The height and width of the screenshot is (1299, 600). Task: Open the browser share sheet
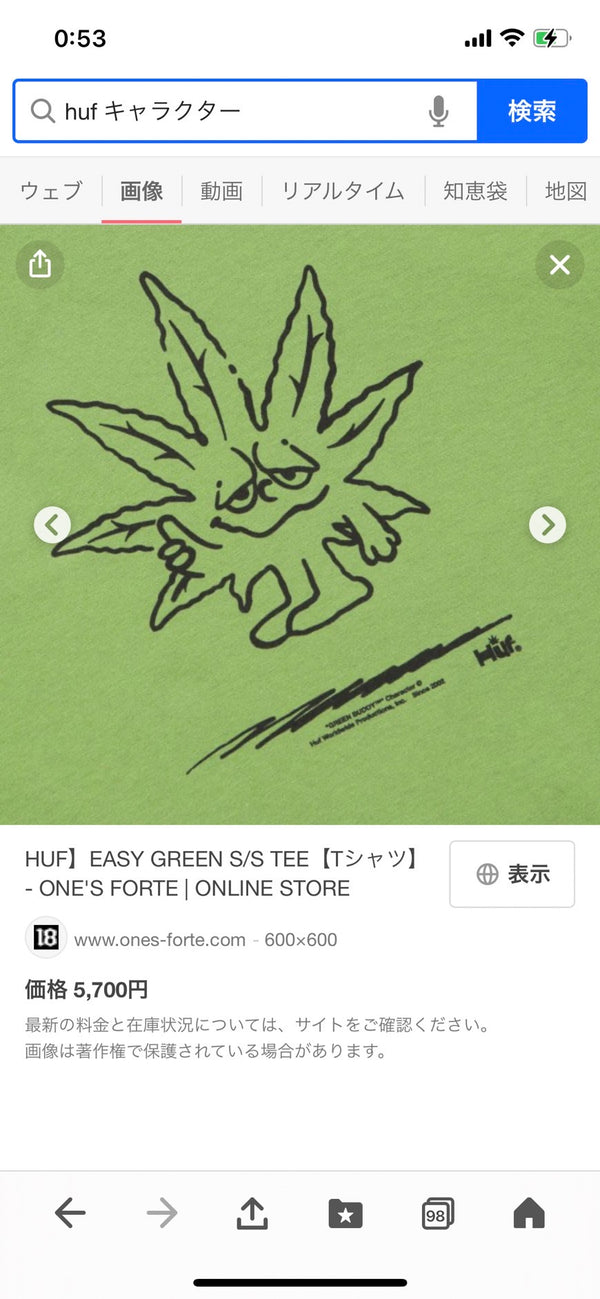pos(252,1214)
